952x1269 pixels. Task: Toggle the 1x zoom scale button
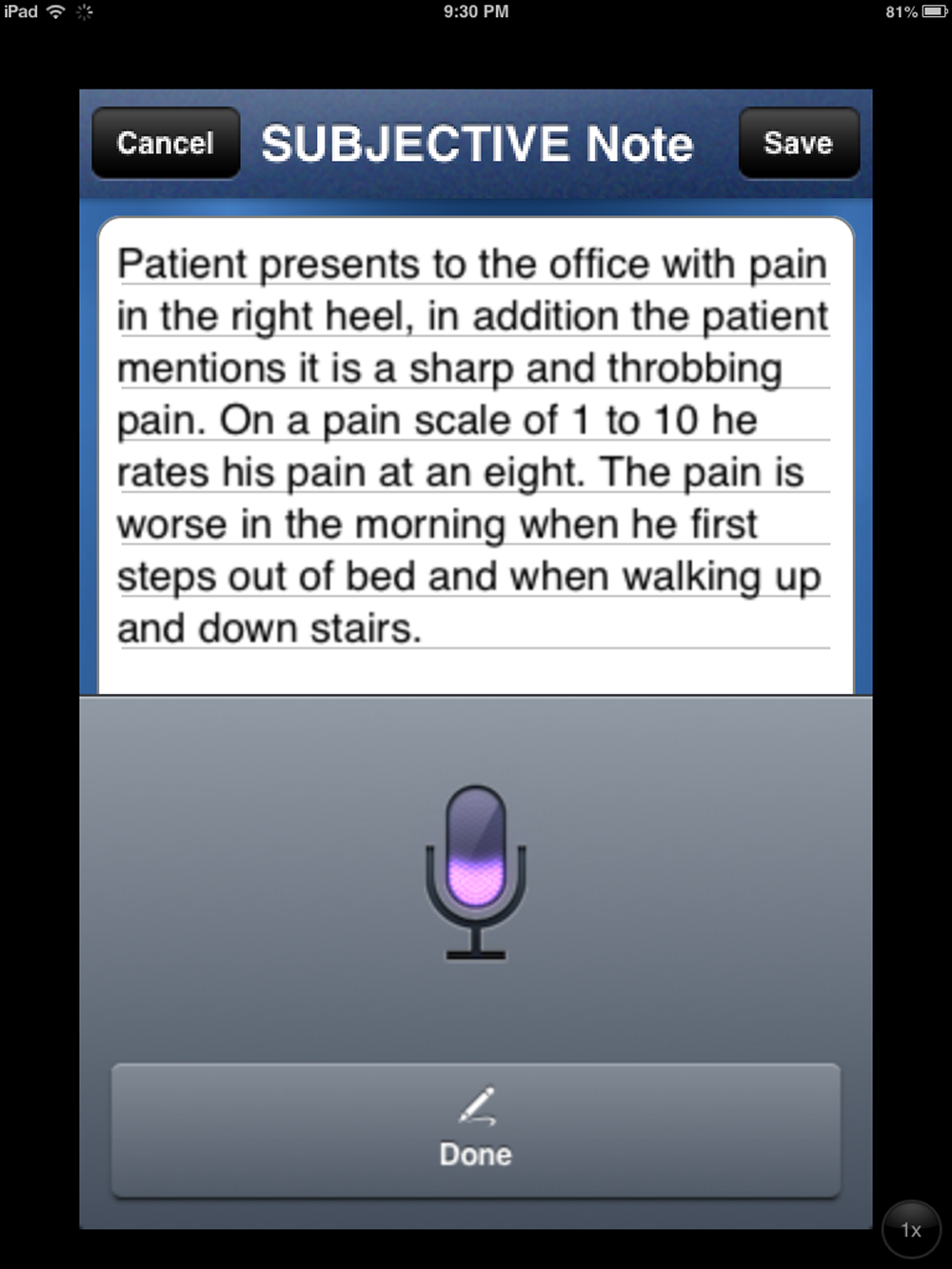911,1230
